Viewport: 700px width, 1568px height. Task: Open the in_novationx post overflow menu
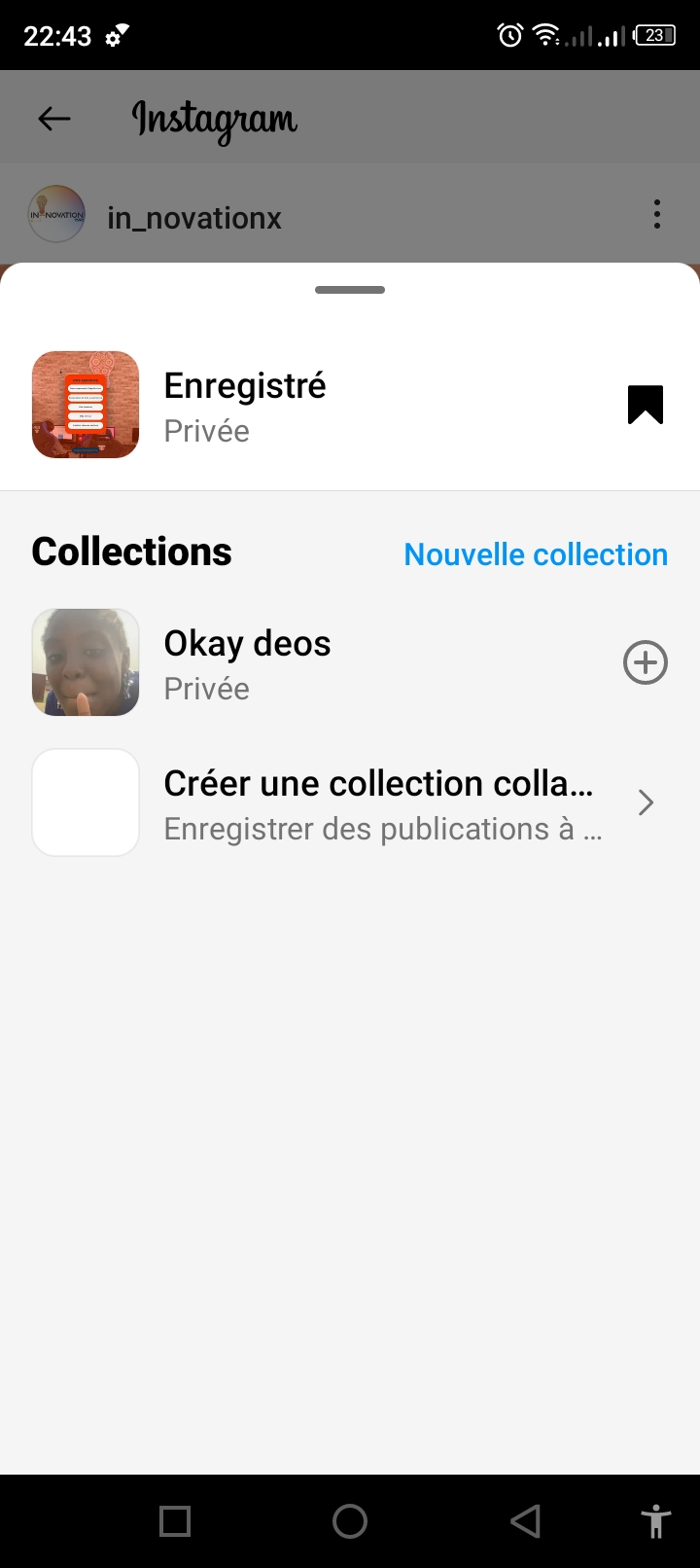(x=657, y=214)
